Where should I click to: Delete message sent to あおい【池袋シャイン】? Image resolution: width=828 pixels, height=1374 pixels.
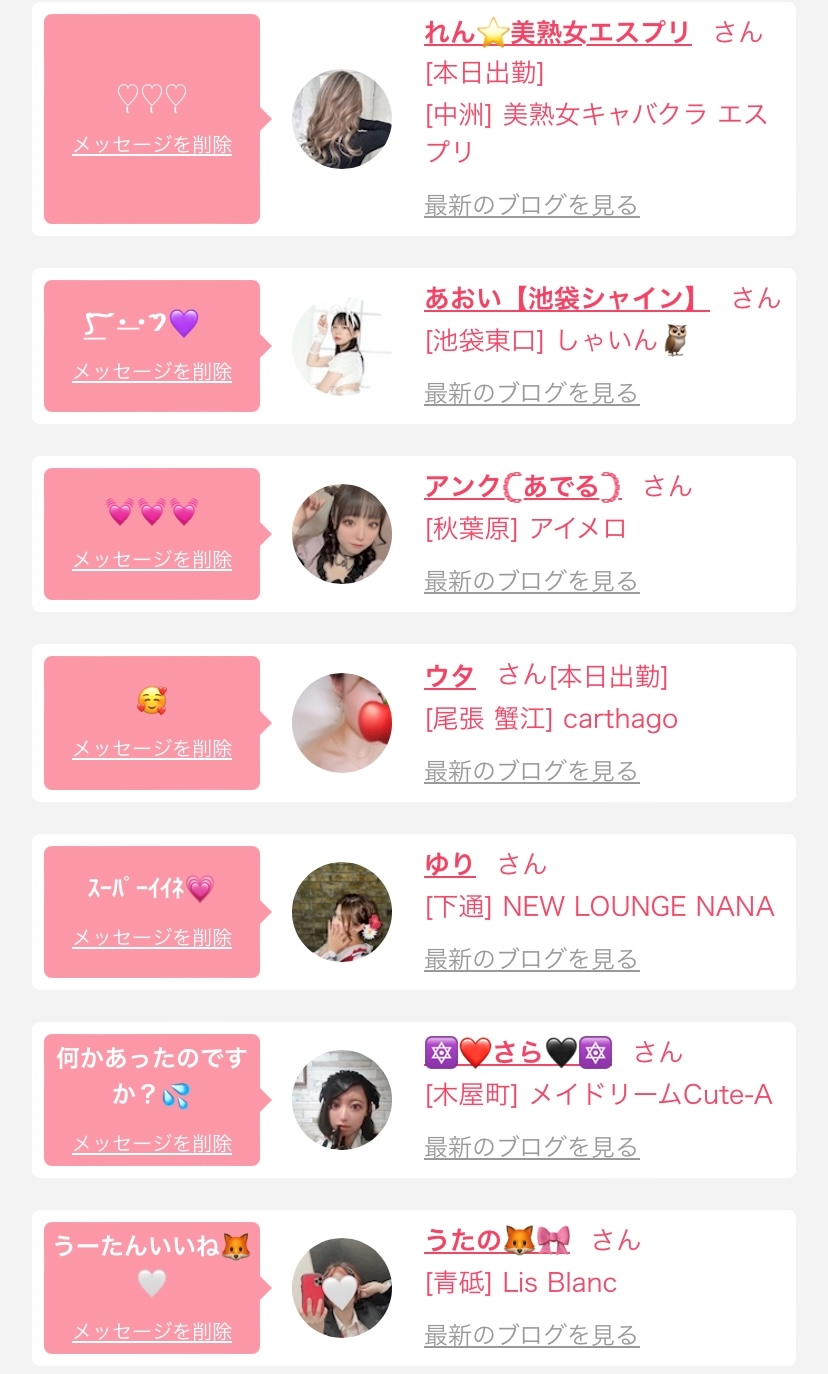pos(152,372)
